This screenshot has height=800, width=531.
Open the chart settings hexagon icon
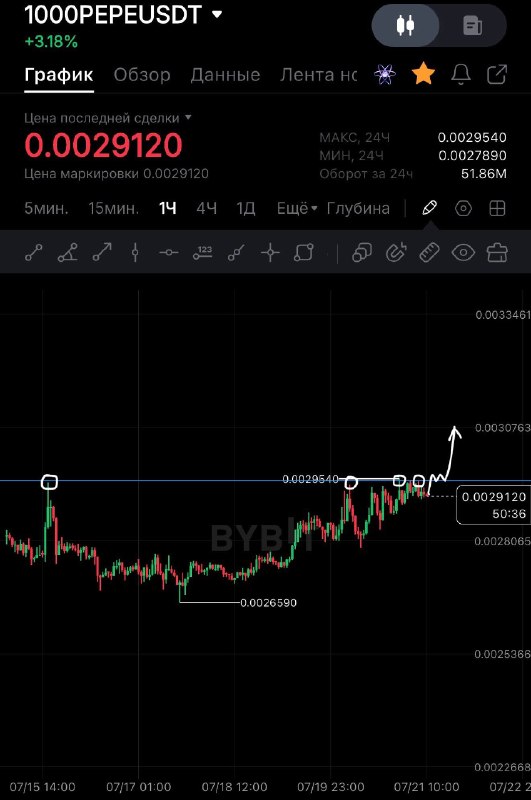pyautogui.click(x=463, y=208)
